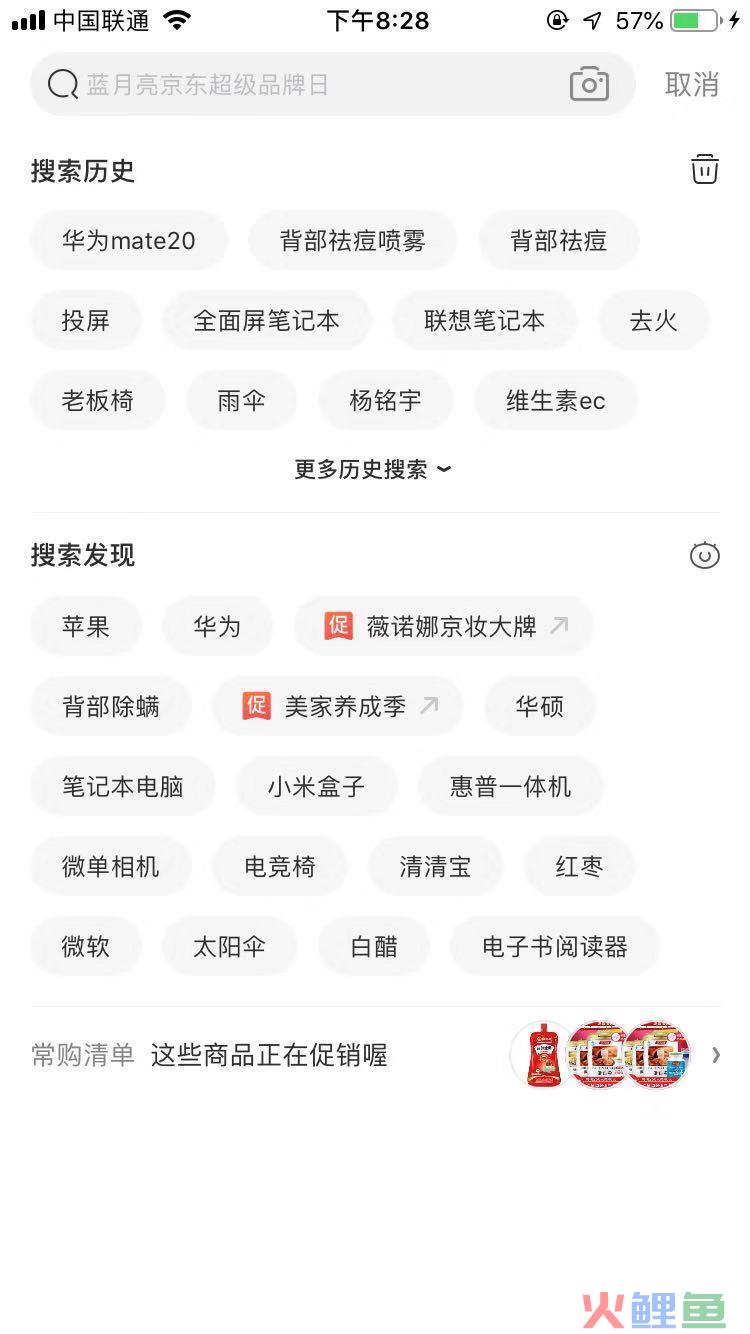Tap the search box with 蓝月亮京东超级品牌日 hint
750x1334 pixels.
click(300, 85)
